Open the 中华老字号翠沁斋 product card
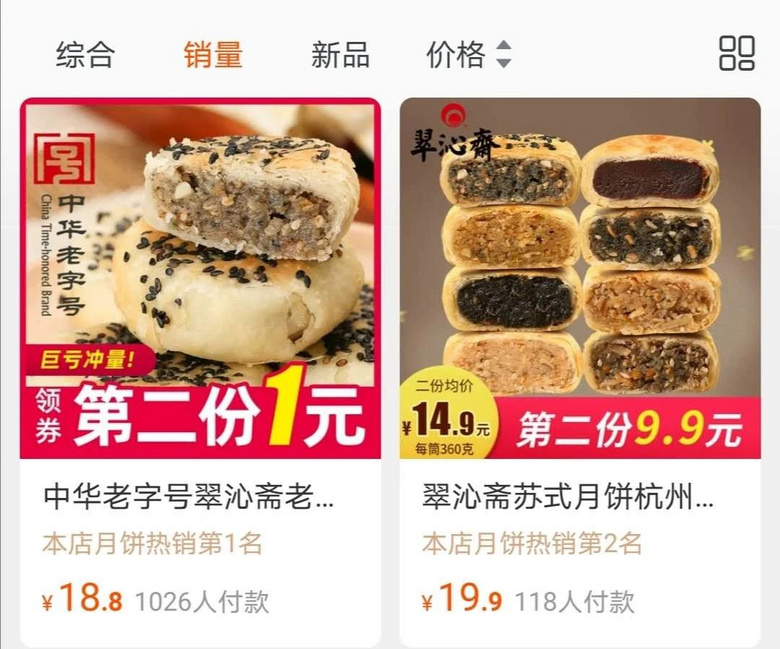780x649 pixels. tap(201, 372)
